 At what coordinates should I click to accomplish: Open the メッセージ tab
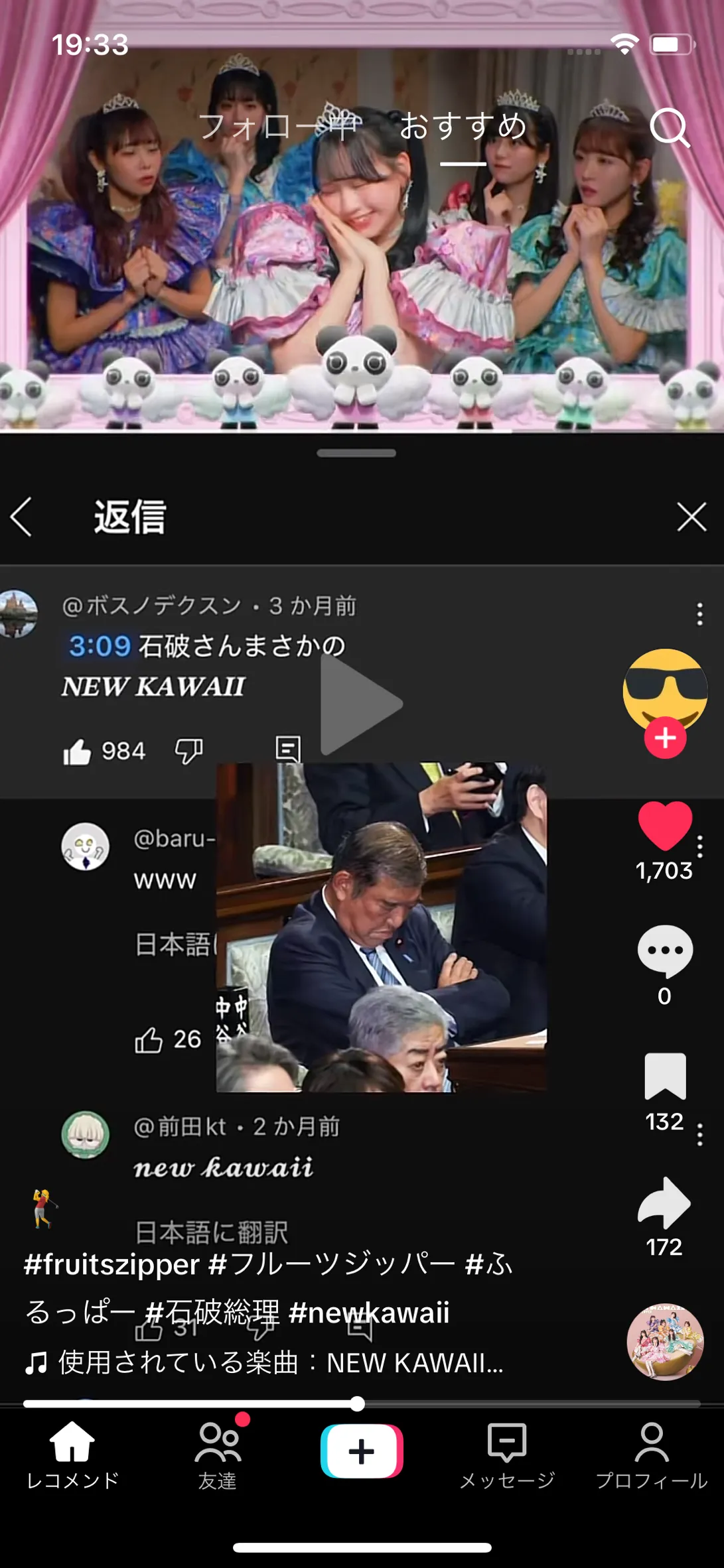pos(507,1456)
